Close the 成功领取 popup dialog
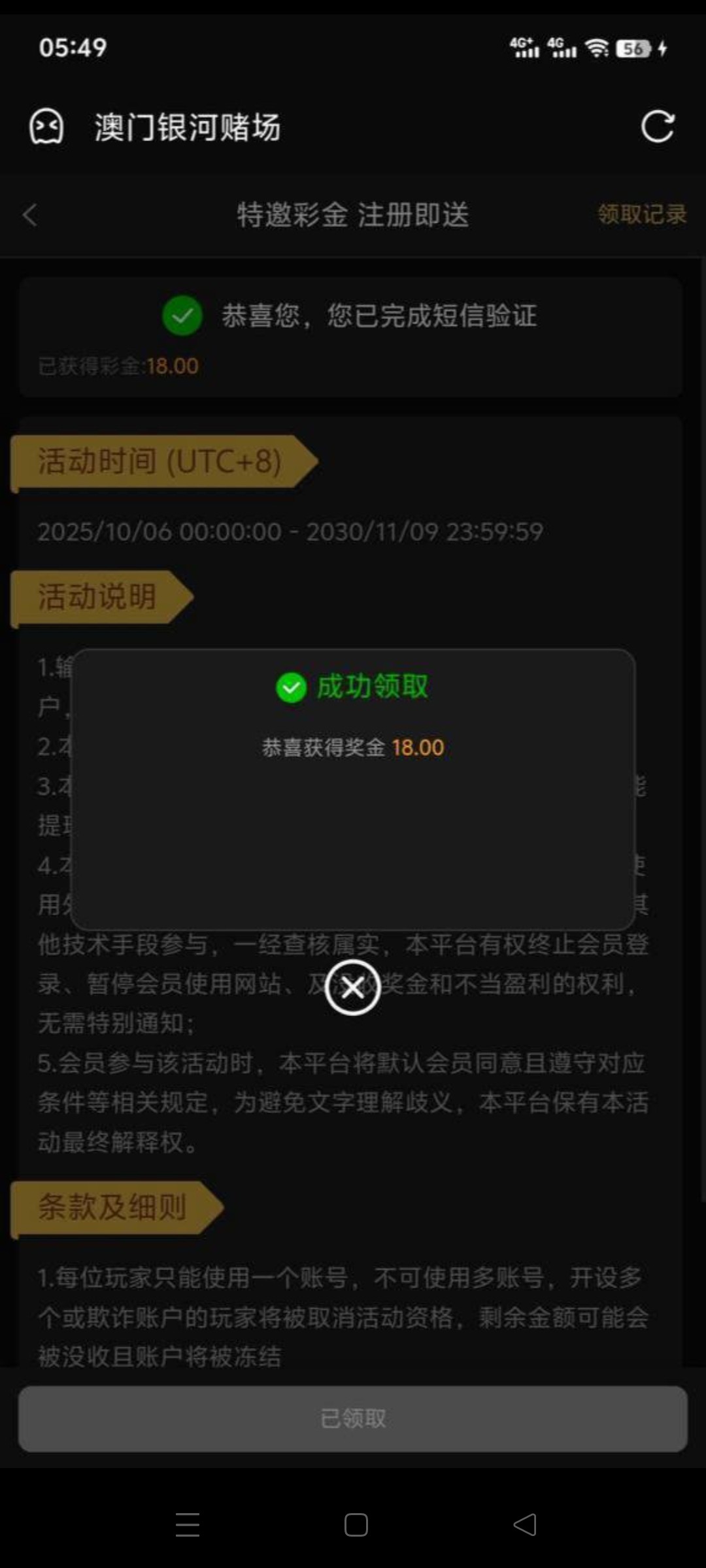The image size is (706, 1568). [x=353, y=987]
